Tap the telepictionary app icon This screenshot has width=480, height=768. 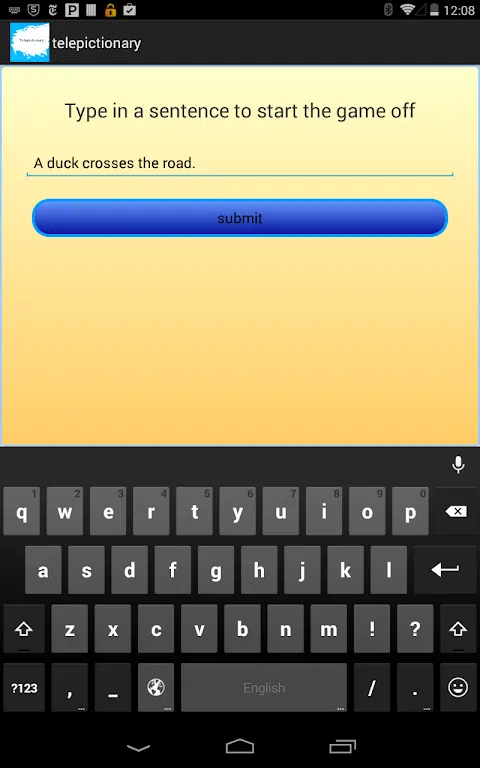click(30, 43)
